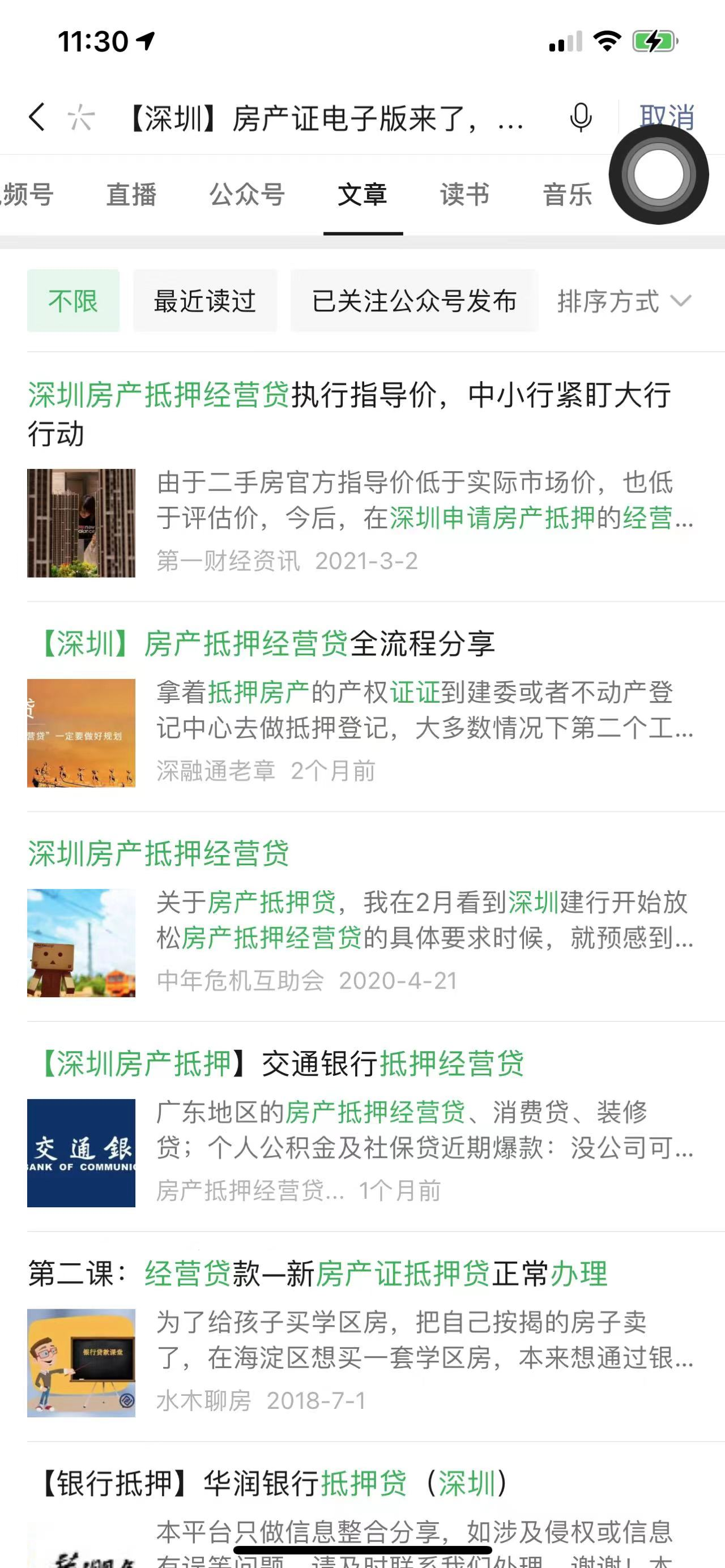The width and height of the screenshot is (725, 1568).
Task: Filter by 最近读过
Action: click(204, 301)
